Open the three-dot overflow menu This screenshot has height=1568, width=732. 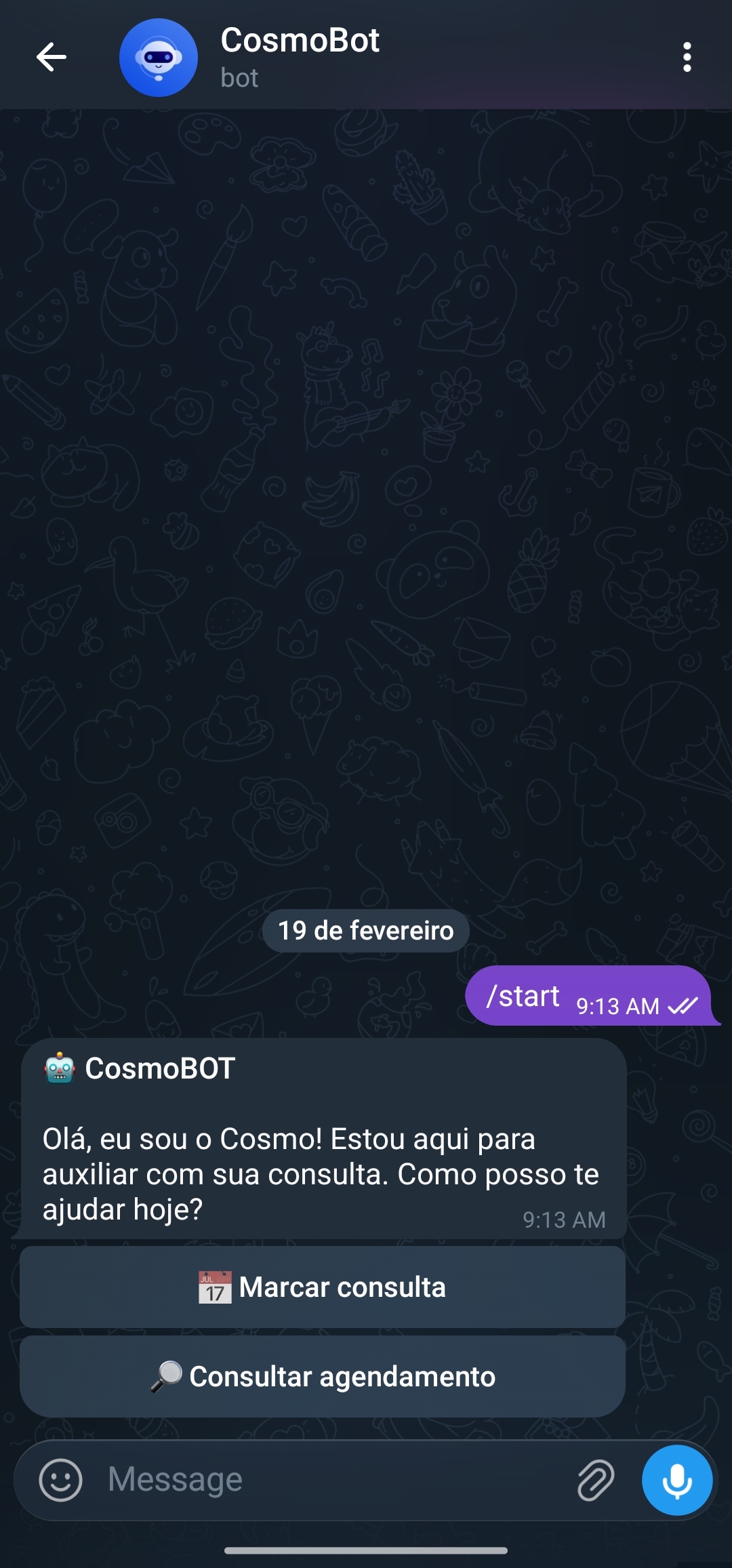687,57
